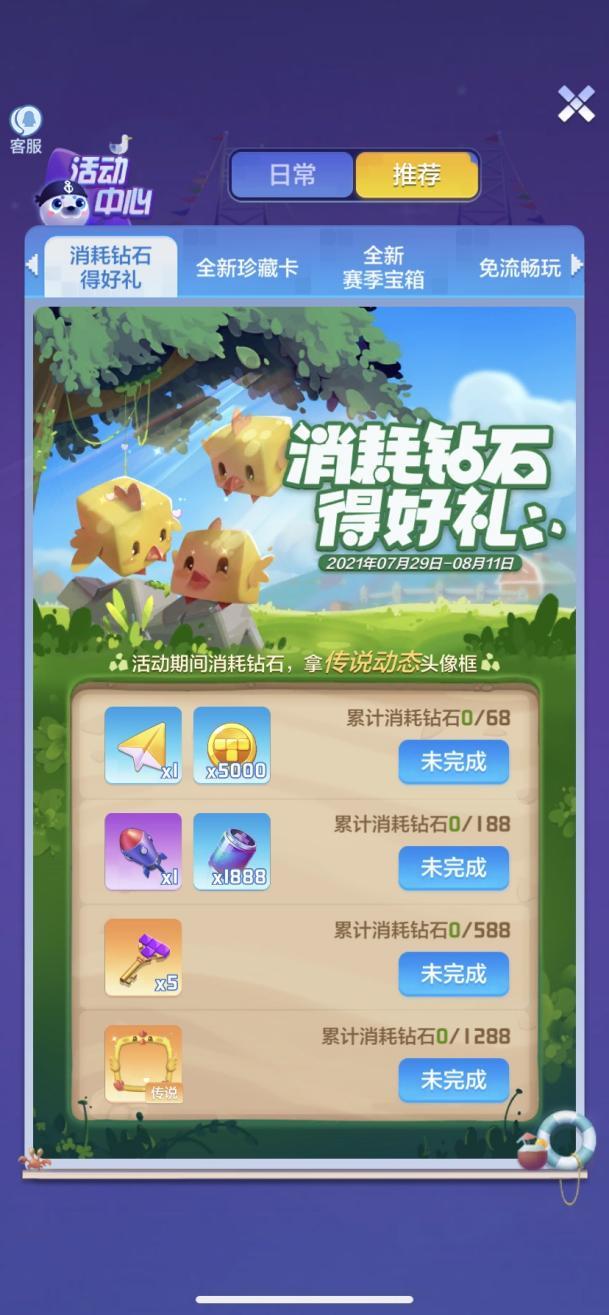Screen dimensions: 609x1315
Task: Select the 消耗钻石得好礼 tab
Action: 110,267
